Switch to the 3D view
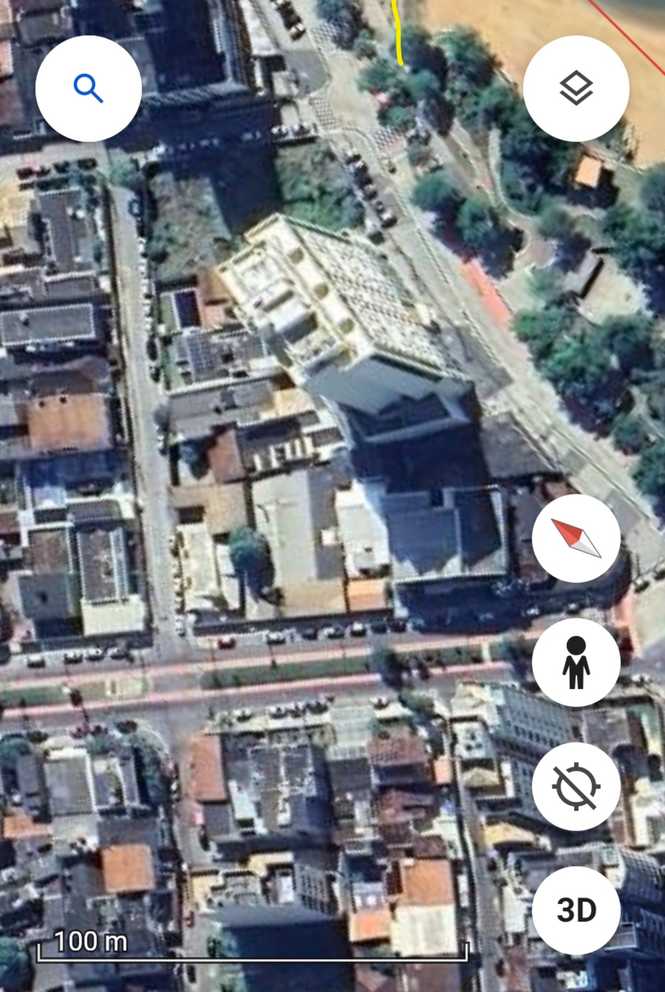The height and width of the screenshot is (992, 665). (x=576, y=910)
